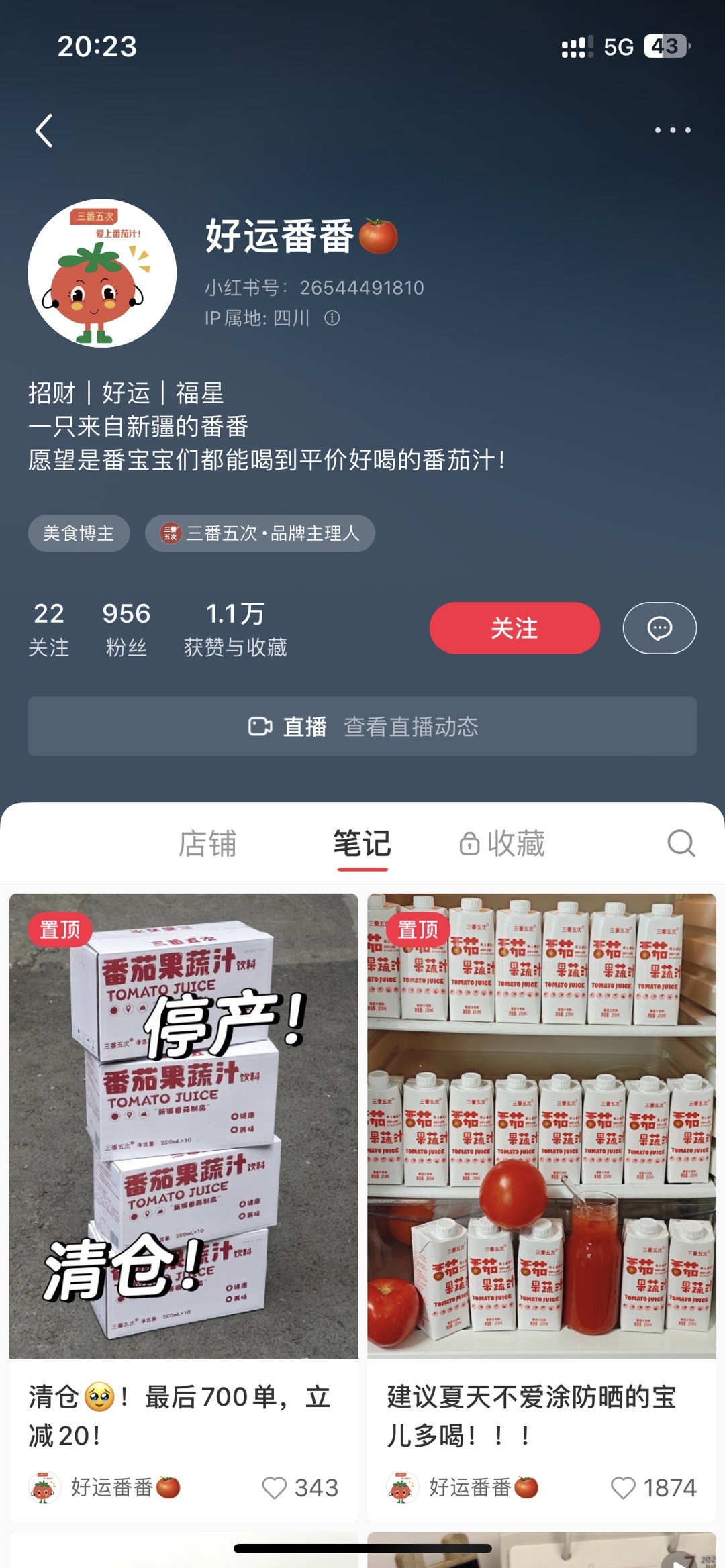725x1568 pixels.
Task: Open the 三番五次·品牌主理人 brand chip
Action: pyautogui.click(x=260, y=533)
